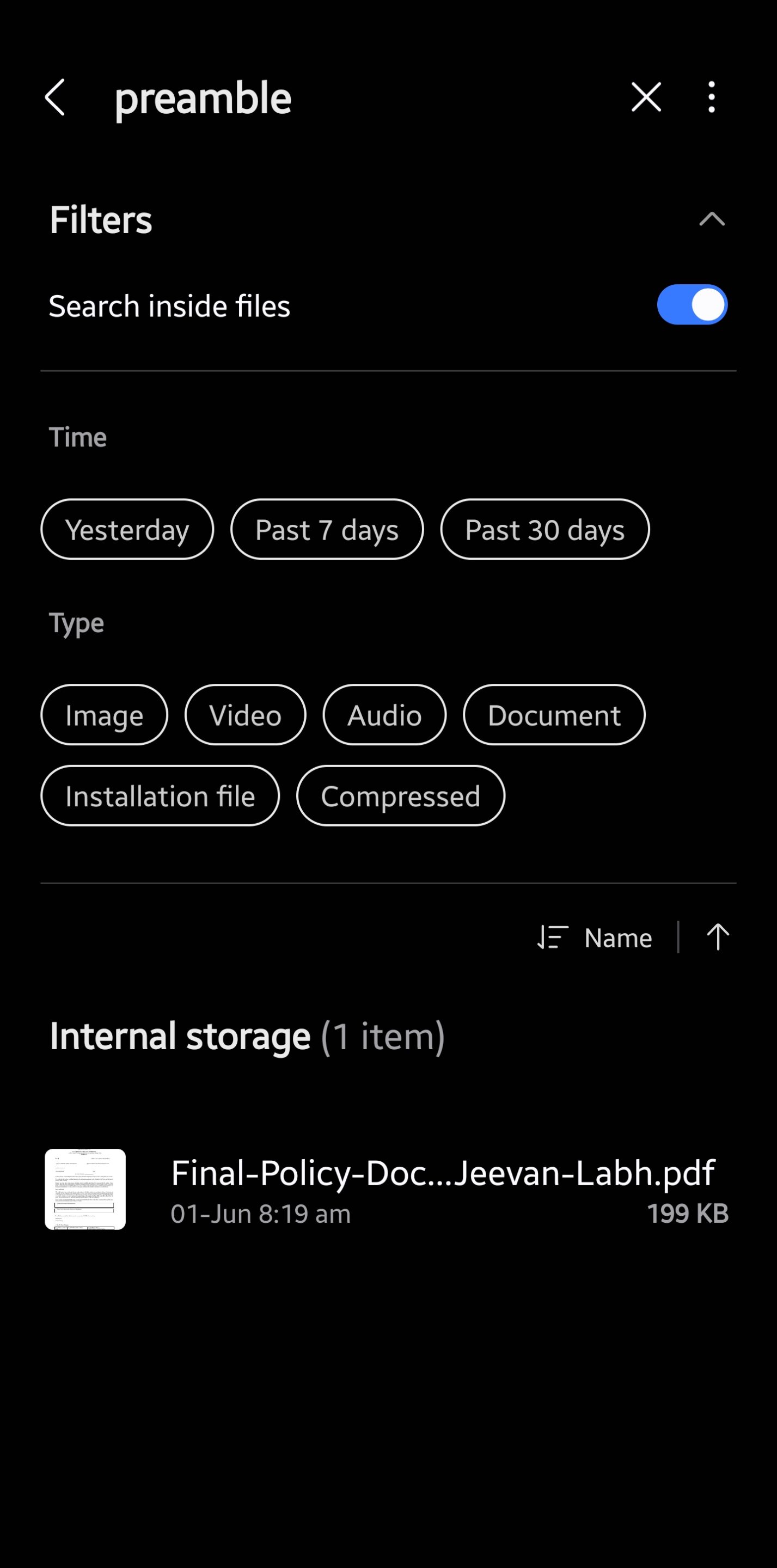Go back from search results
This screenshot has height=1568, width=777.
tap(55, 97)
